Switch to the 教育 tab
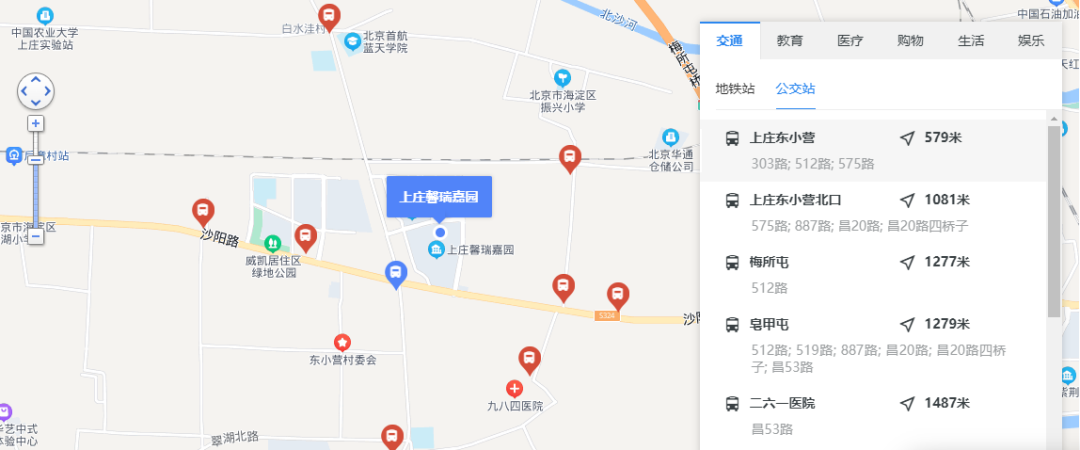The height and width of the screenshot is (450, 1080). pos(790,41)
